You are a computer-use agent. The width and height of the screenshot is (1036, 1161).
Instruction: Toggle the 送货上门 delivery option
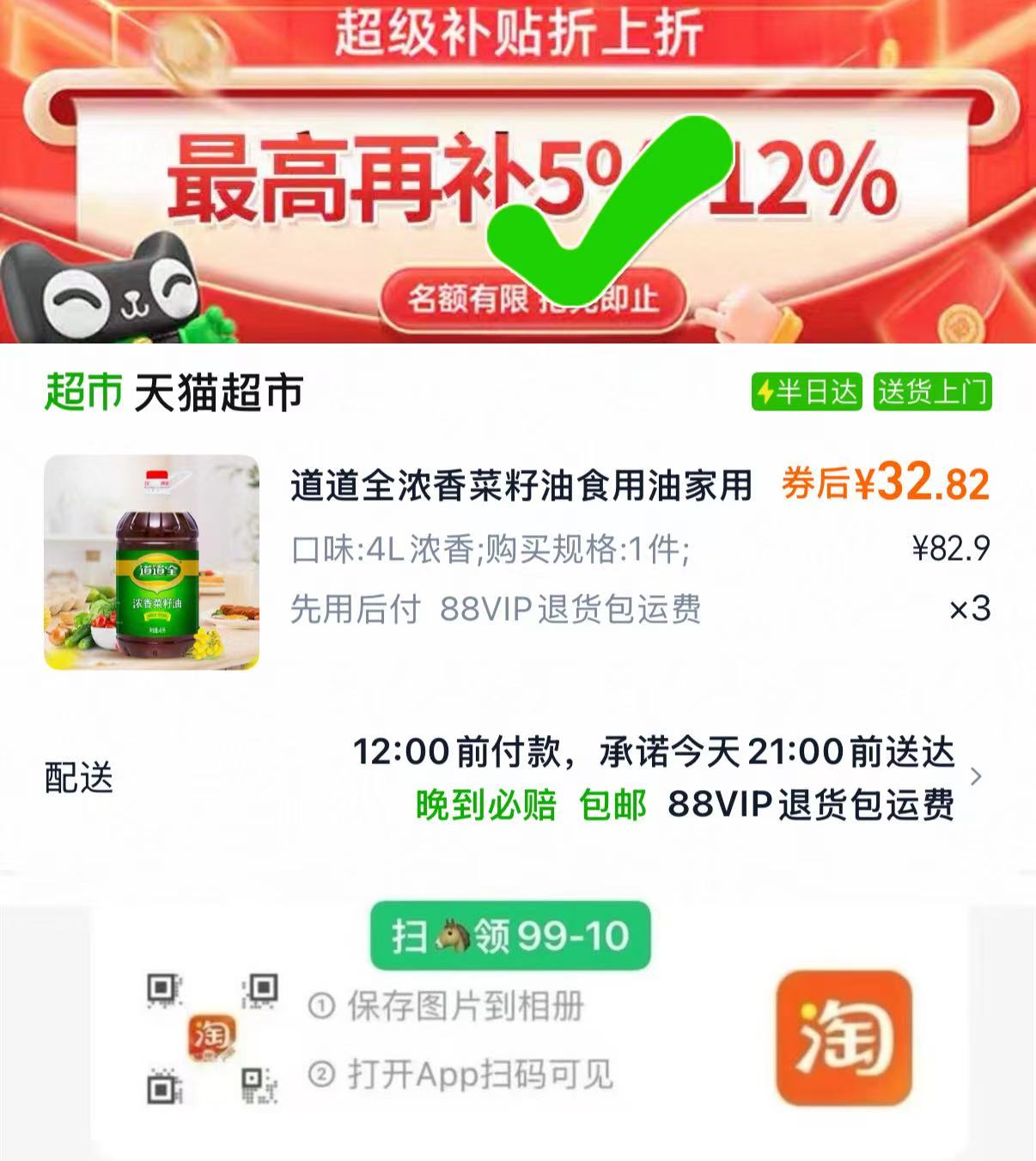pyautogui.click(x=934, y=391)
